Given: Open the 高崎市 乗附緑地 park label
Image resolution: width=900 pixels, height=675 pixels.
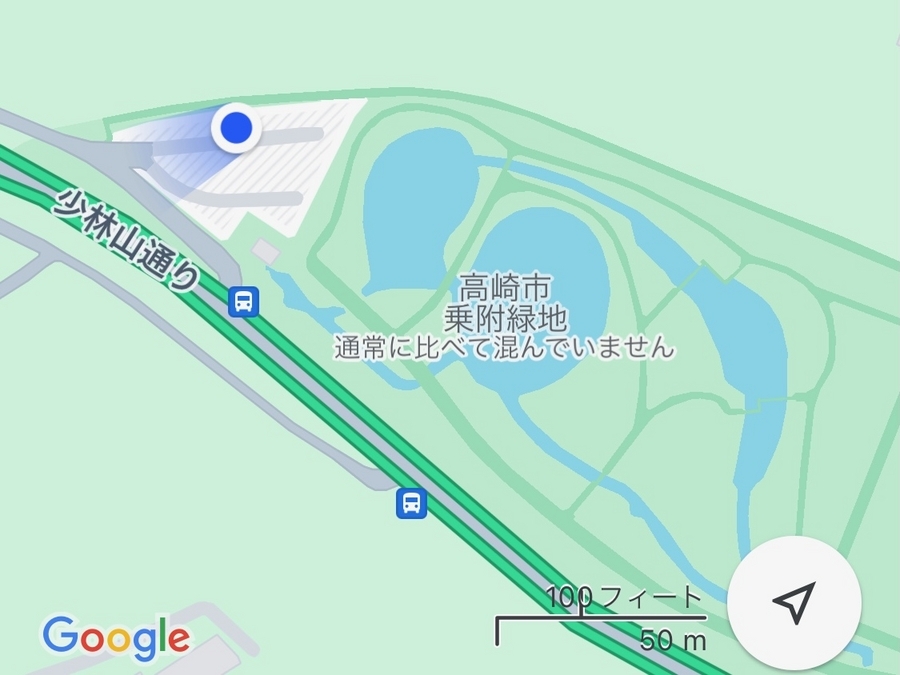Looking at the screenshot, I should click(x=505, y=304).
